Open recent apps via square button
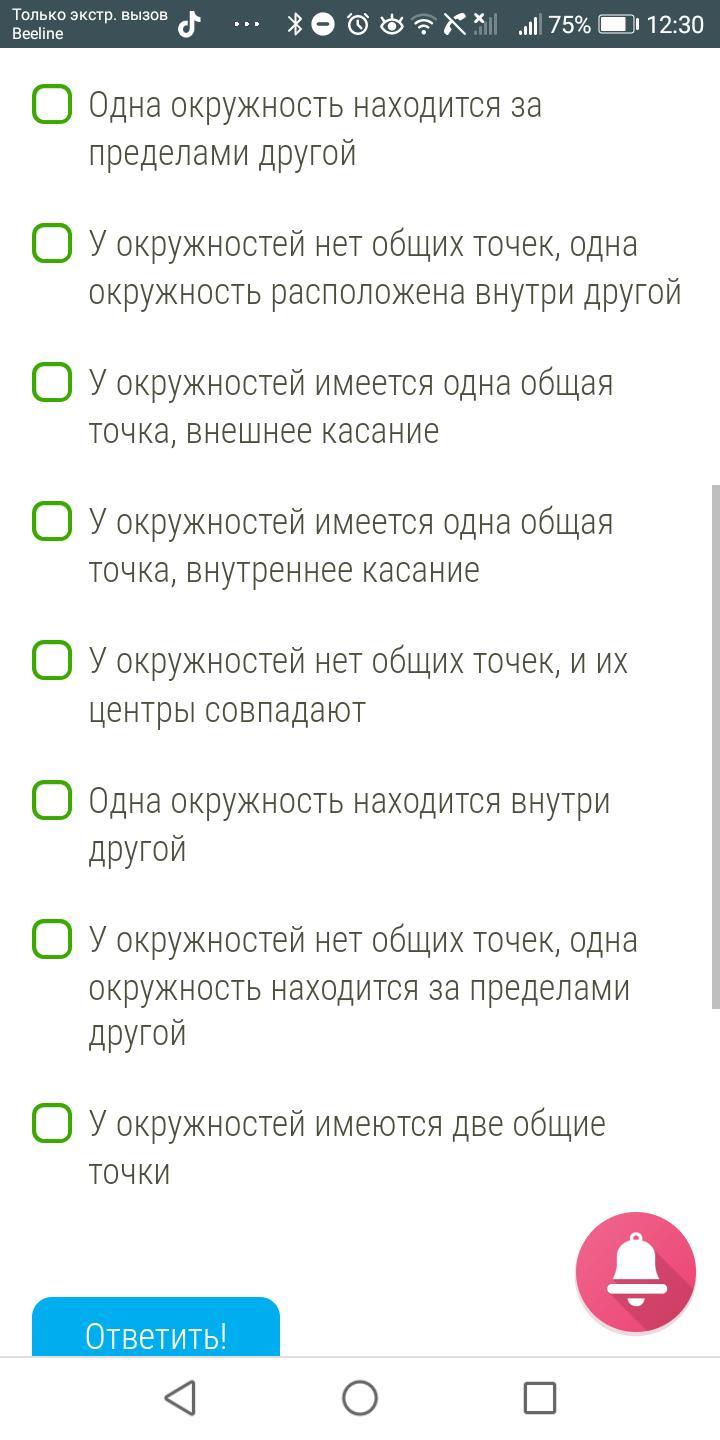 [540, 1398]
